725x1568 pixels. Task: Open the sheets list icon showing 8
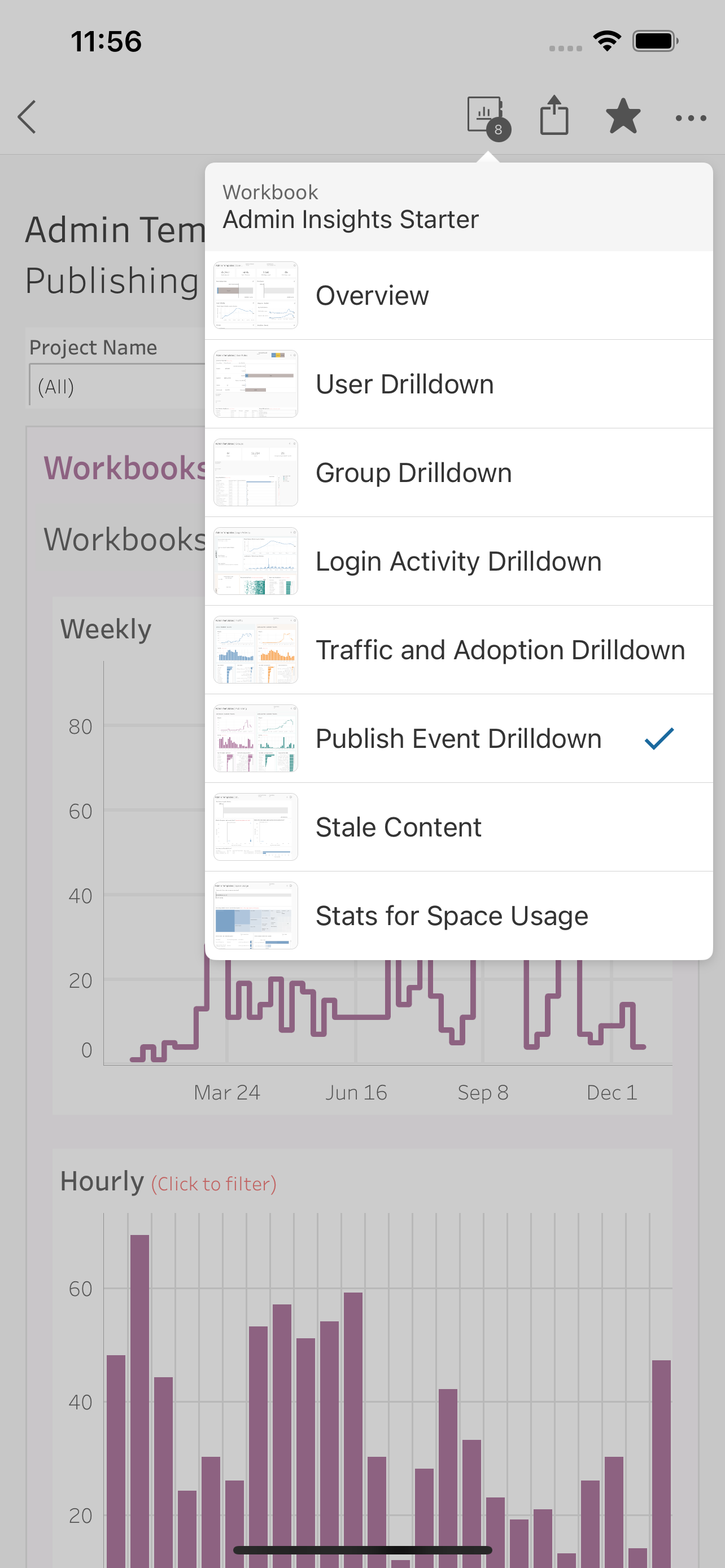[x=484, y=116]
